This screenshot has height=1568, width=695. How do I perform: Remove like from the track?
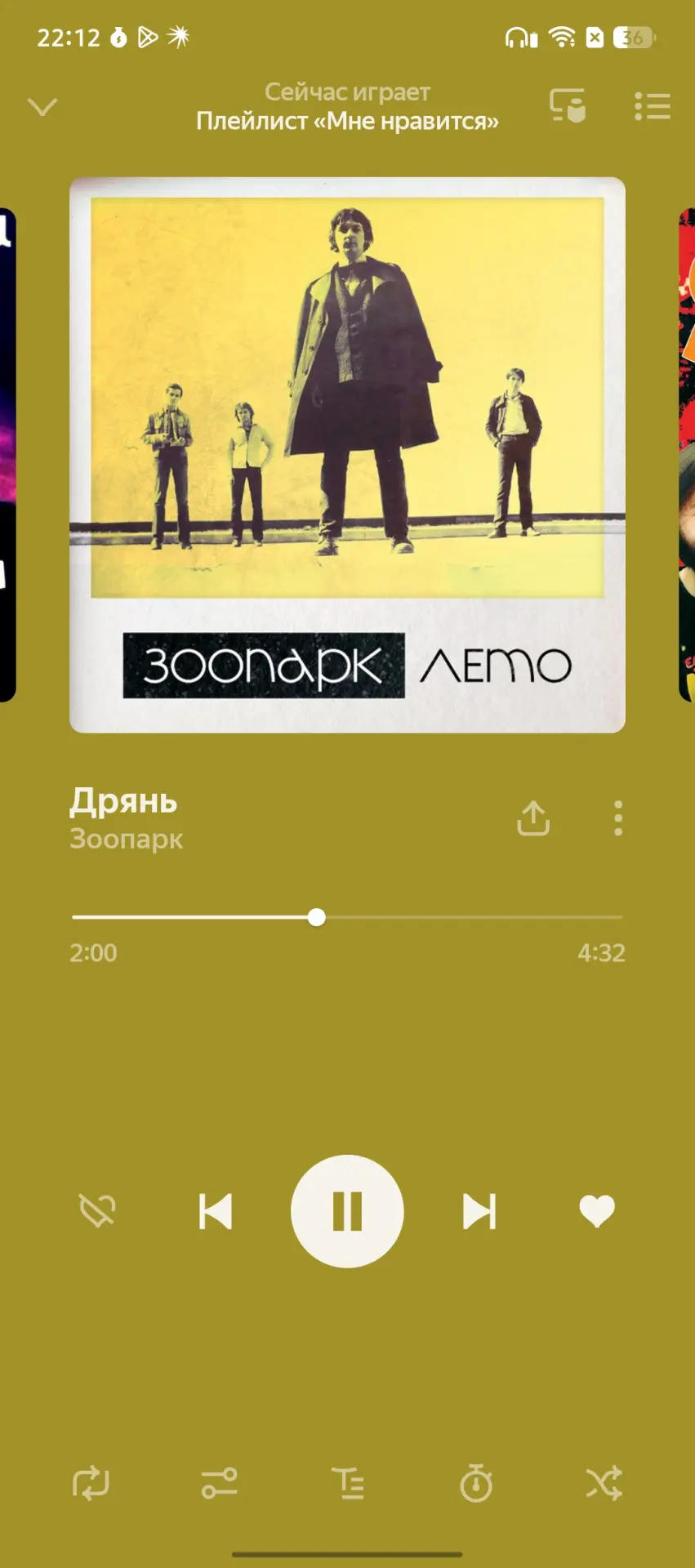(597, 1211)
